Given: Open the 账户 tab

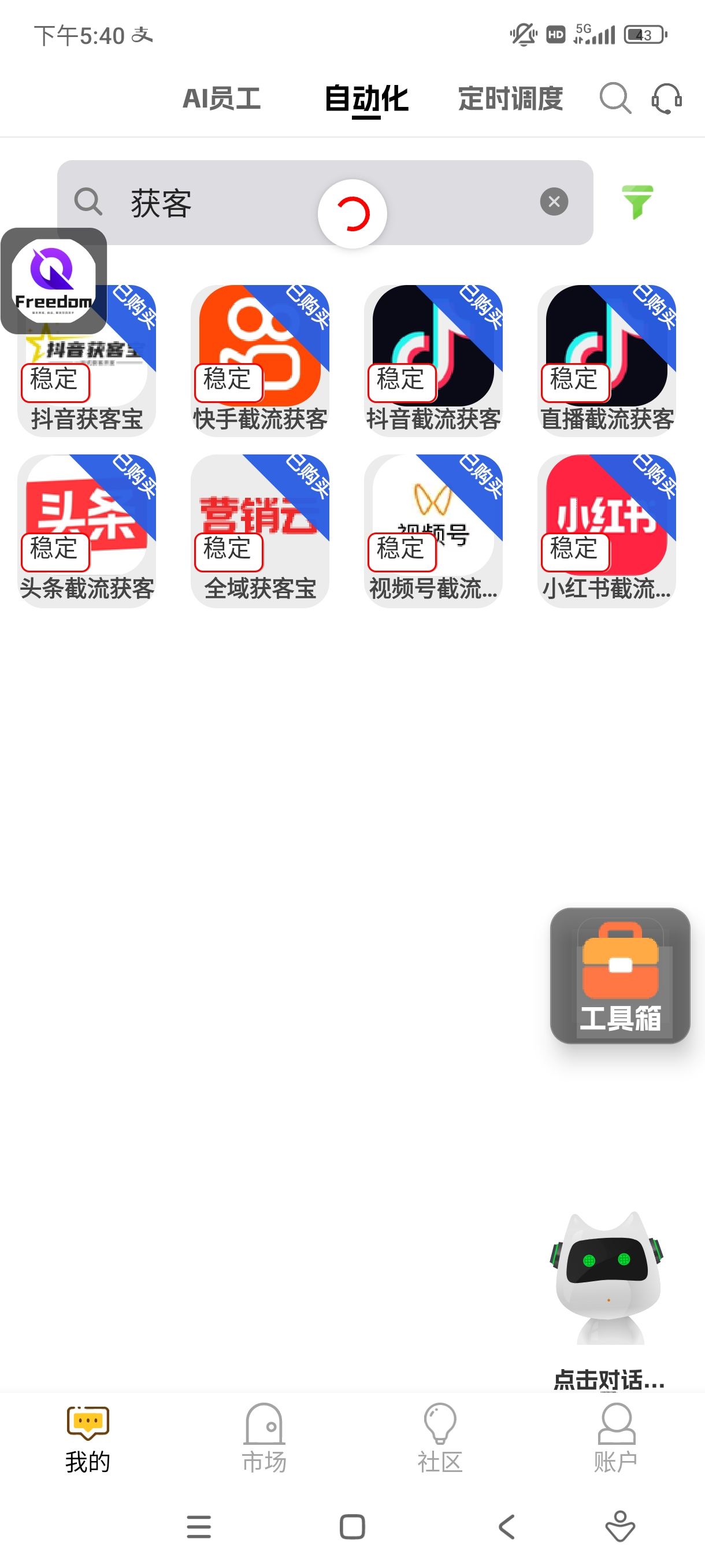Looking at the screenshot, I should [615, 1438].
